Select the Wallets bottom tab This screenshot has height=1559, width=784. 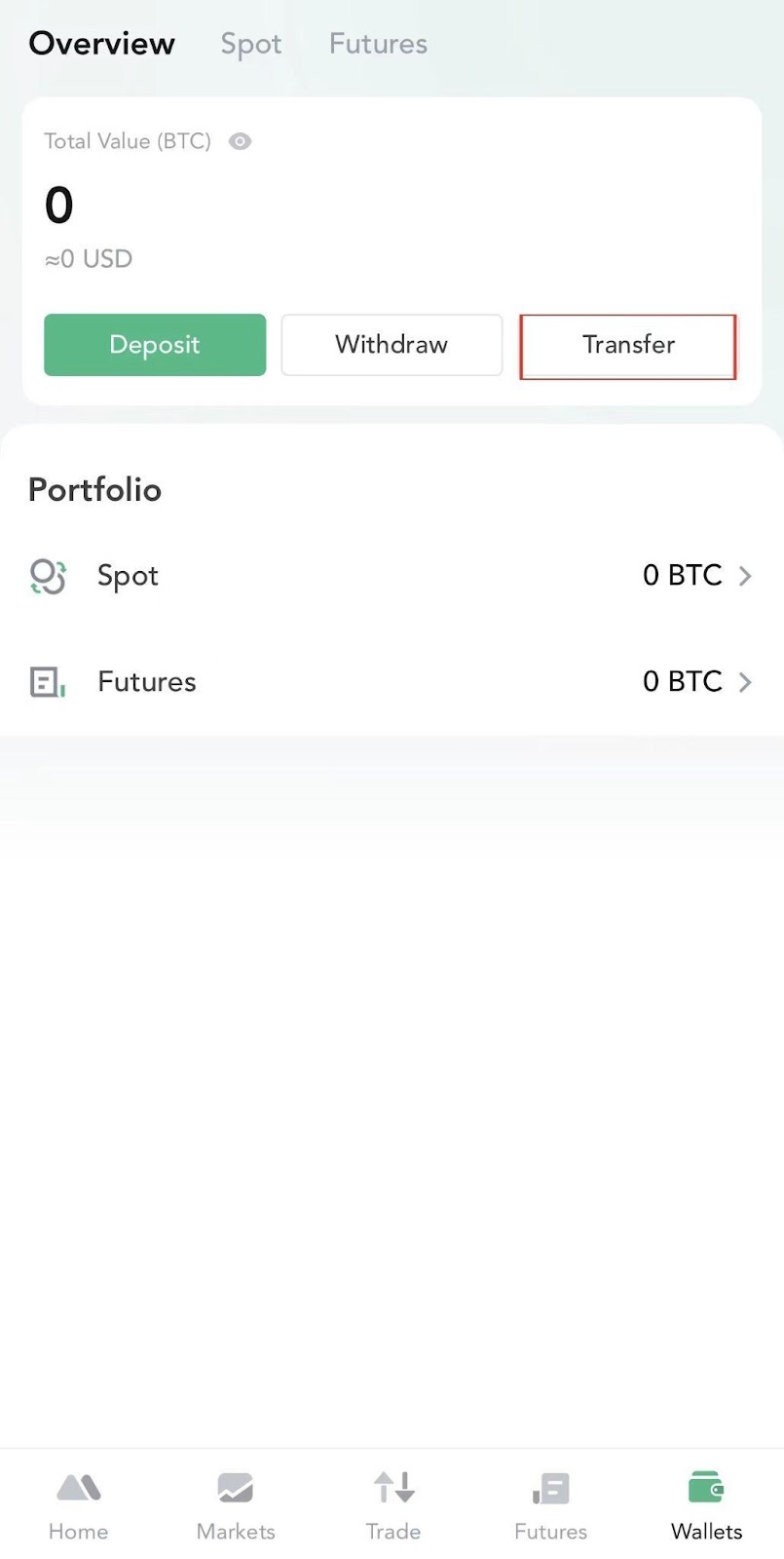pyautogui.click(x=707, y=1506)
